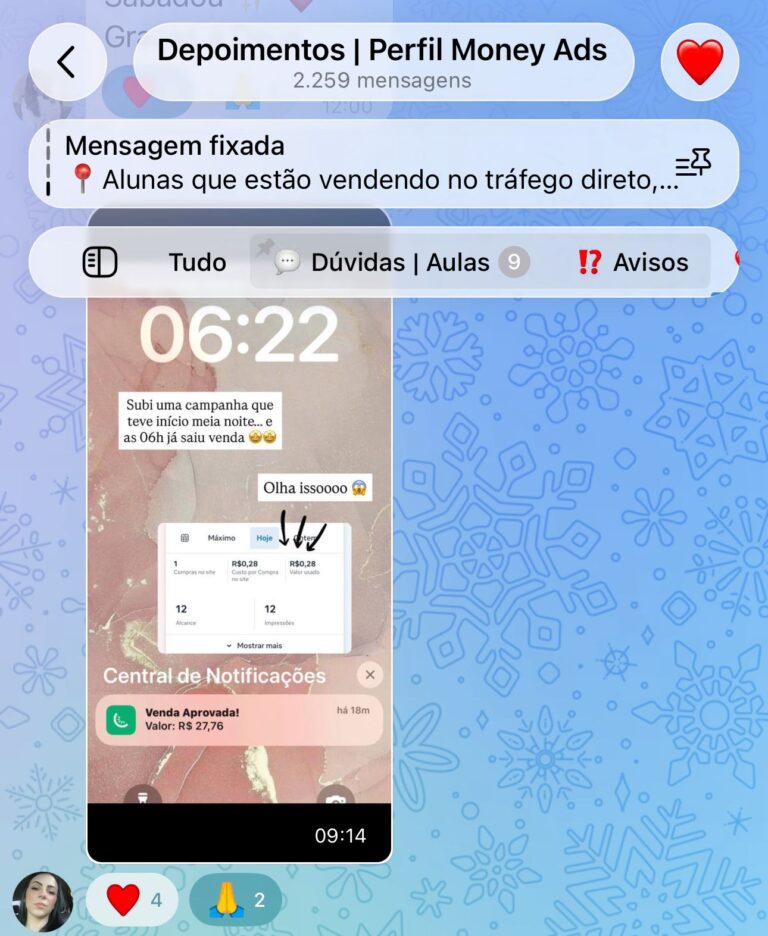Switch to the Tudo tab
768x936 pixels.
click(x=197, y=263)
